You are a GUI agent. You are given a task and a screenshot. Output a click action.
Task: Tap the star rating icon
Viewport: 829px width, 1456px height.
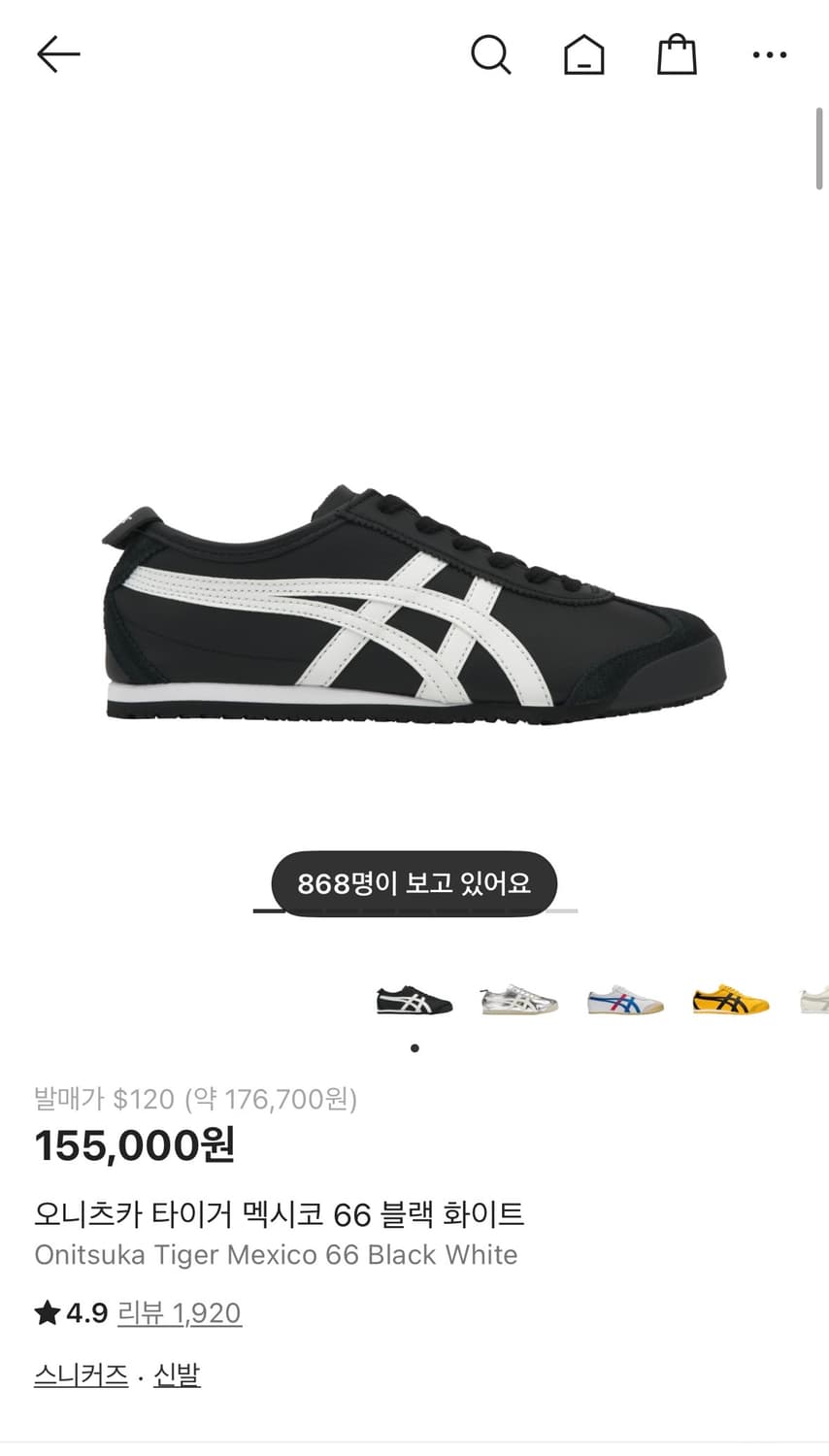[x=47, y=1312]
